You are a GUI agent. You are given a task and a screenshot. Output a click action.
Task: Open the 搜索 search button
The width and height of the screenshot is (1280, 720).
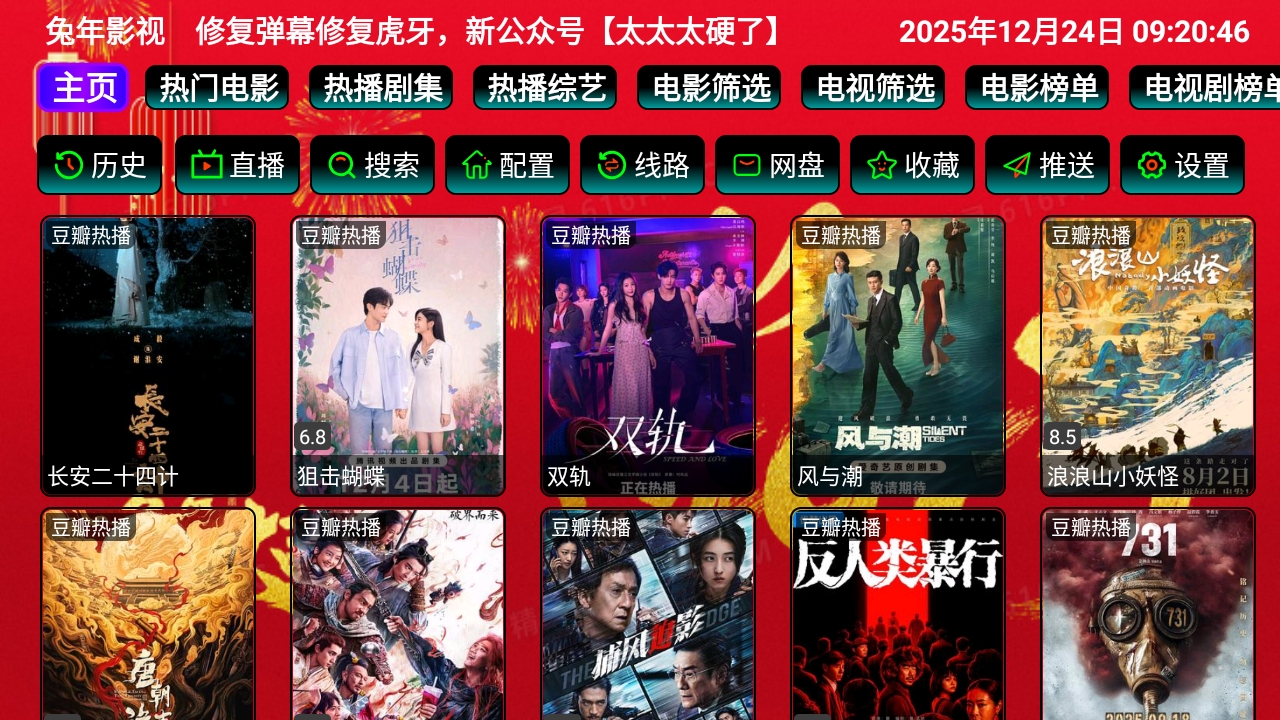coord(372,165)
